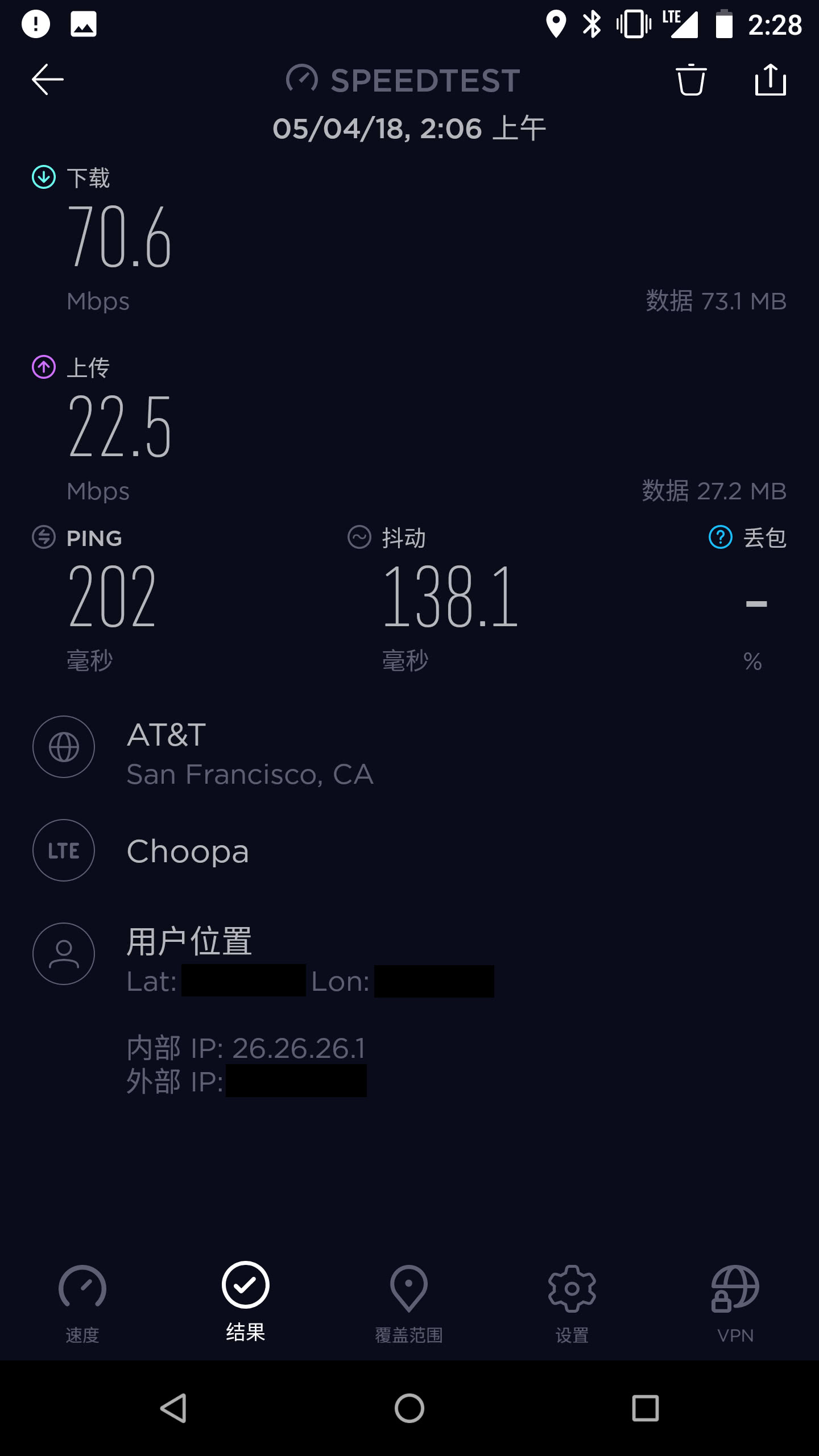819x1456 pixels.
Task: Open the system recent apps button
Action: point(646,1408)
